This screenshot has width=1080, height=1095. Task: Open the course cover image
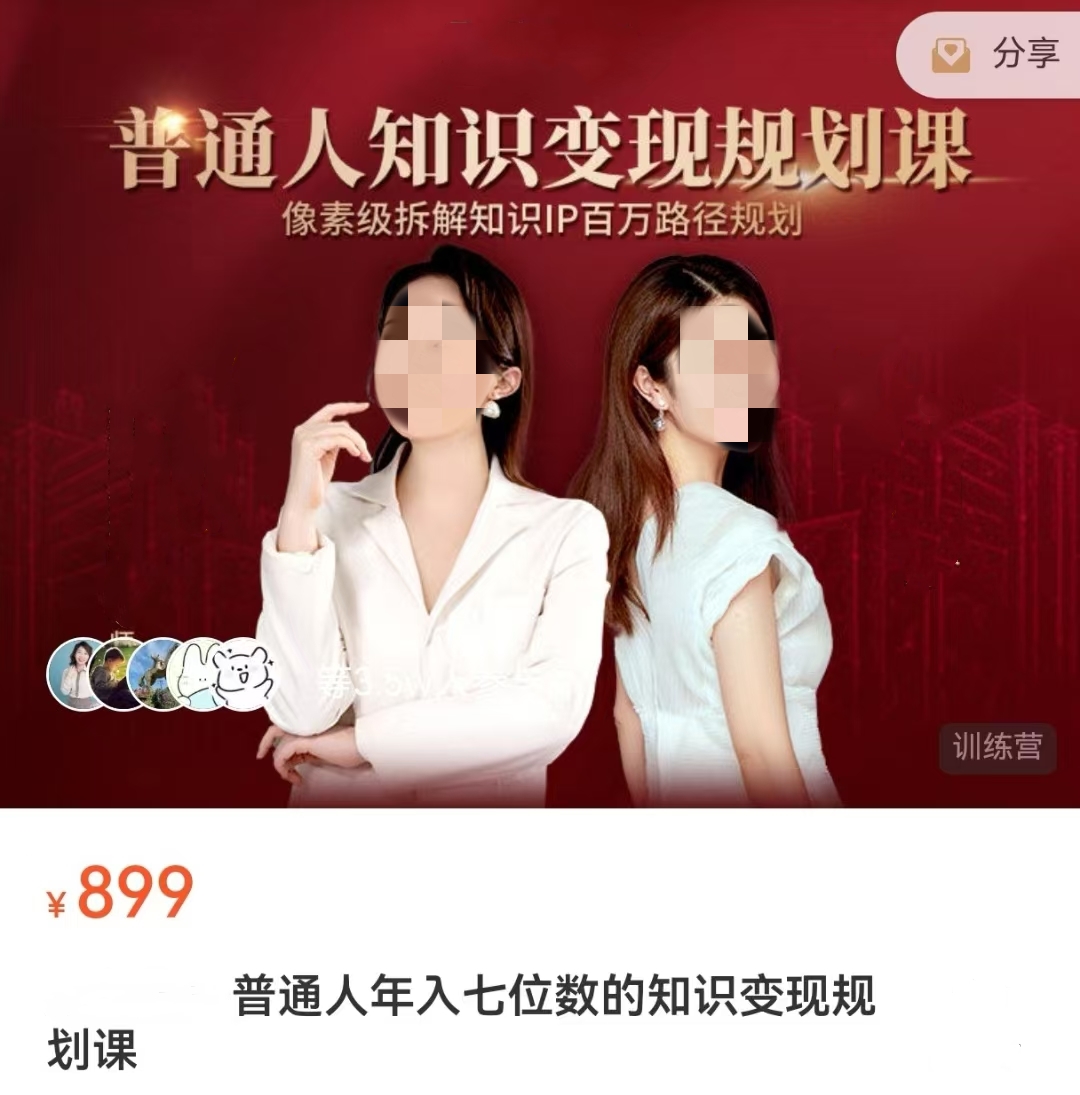pyautogui.click(x=540, y=450)
